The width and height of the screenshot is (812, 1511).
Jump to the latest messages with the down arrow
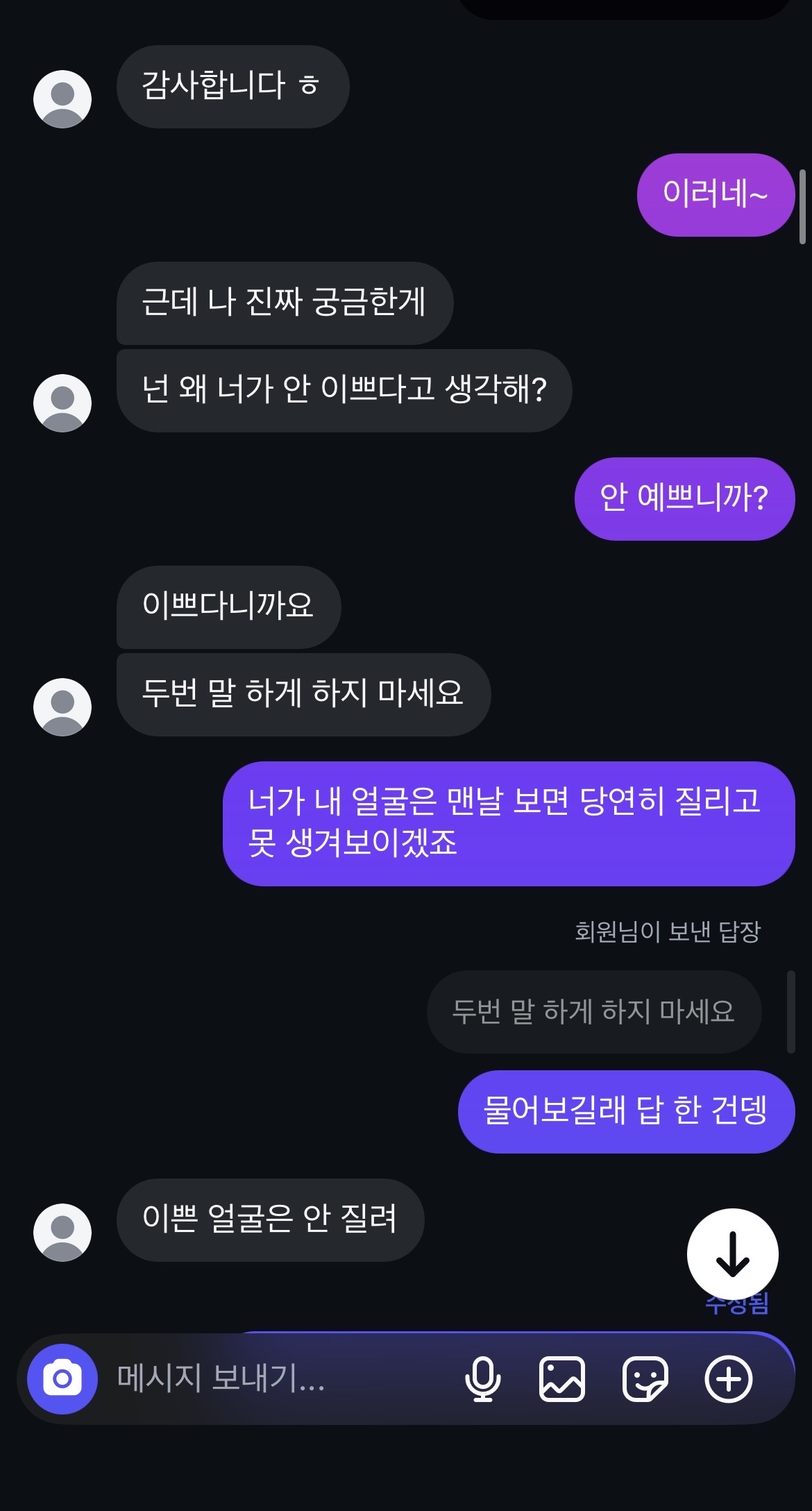point(732,1254)
